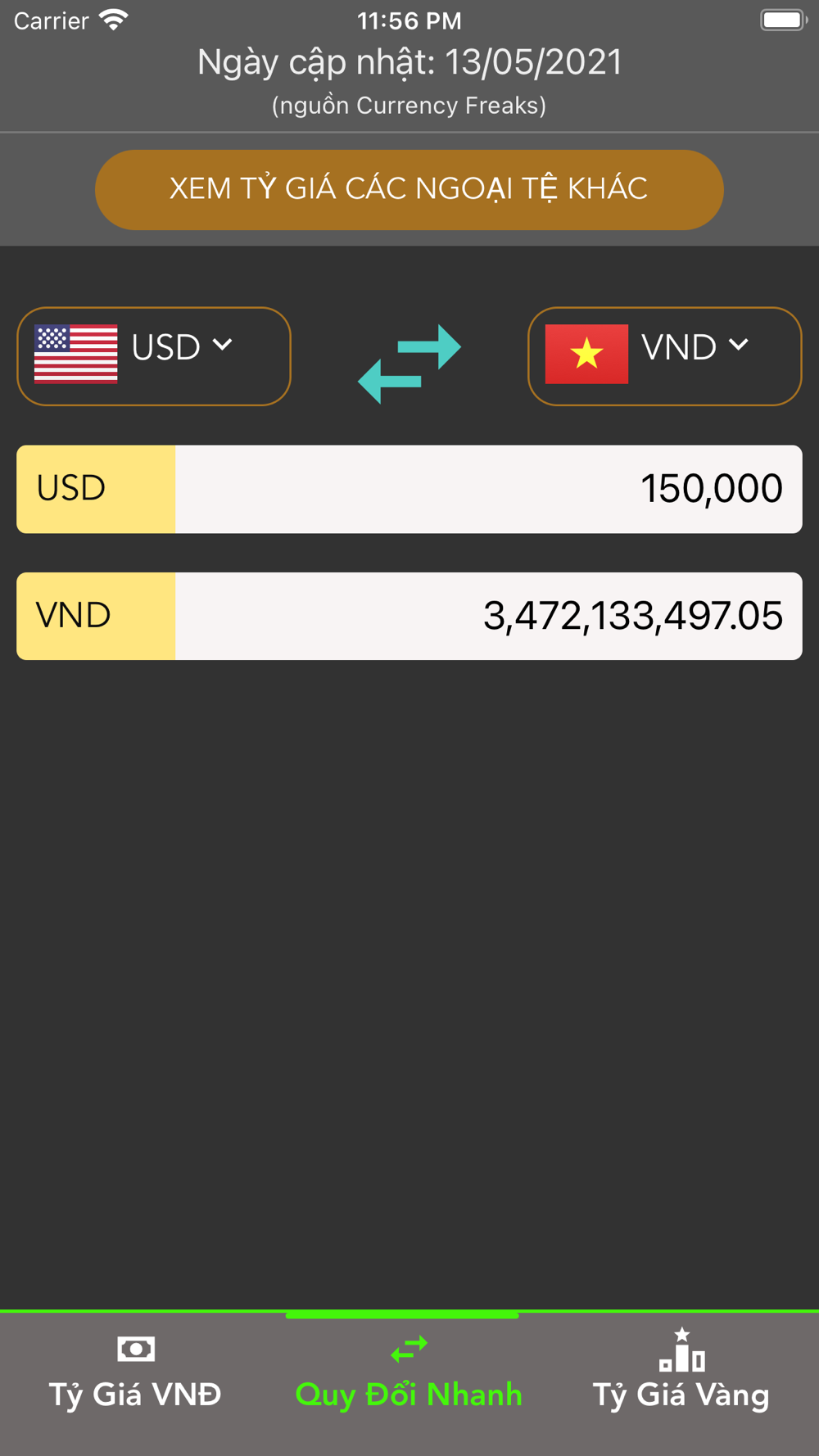Image resolution: width=819 pixels, height=1456 pixels.
Task: Select the VND converted amount field
Action: coord(488,616)
